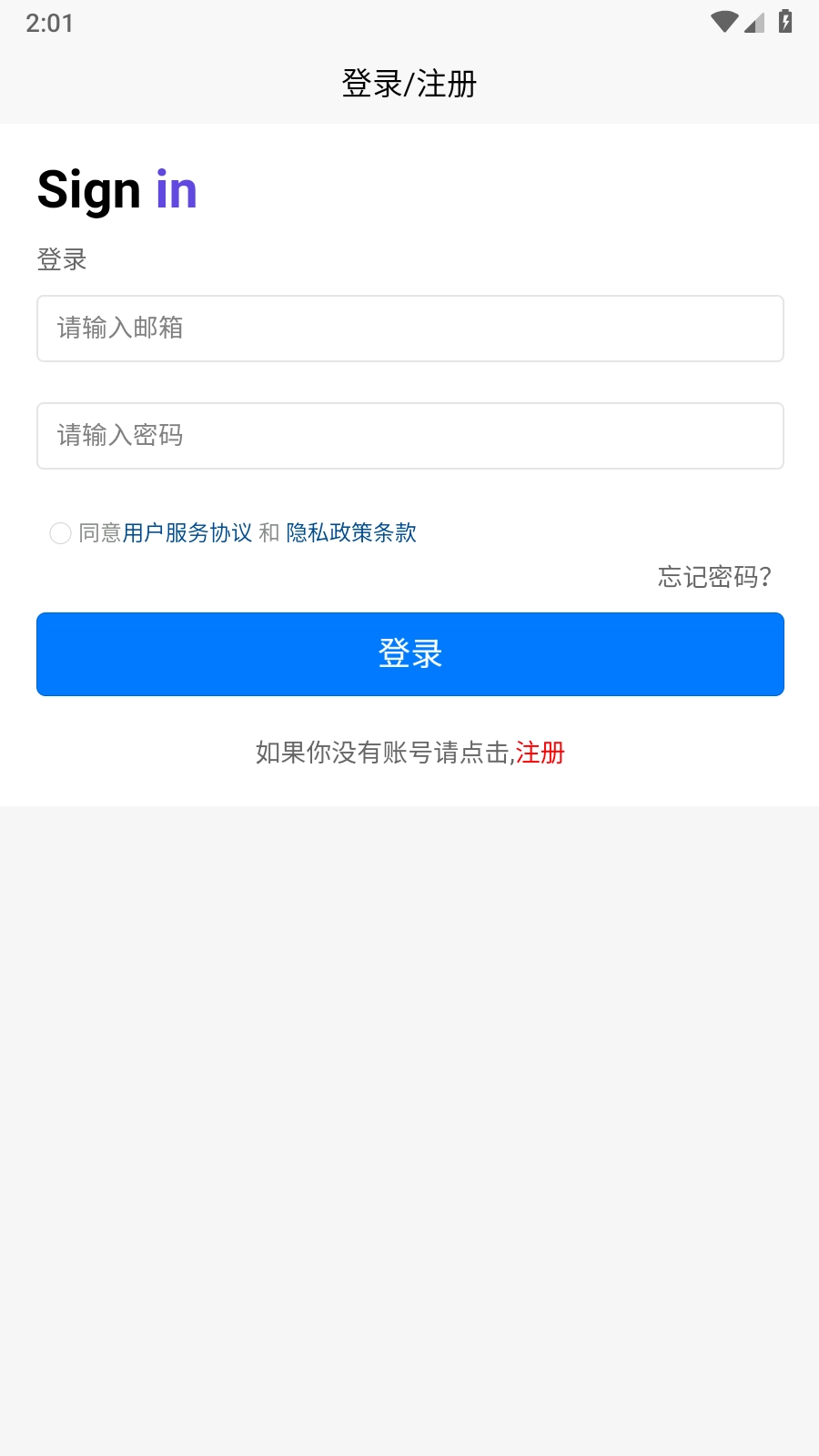Viewport: 819px width, 1456px height.
Task: Tap the cellular signal icon
Action: tap(754, 24)
